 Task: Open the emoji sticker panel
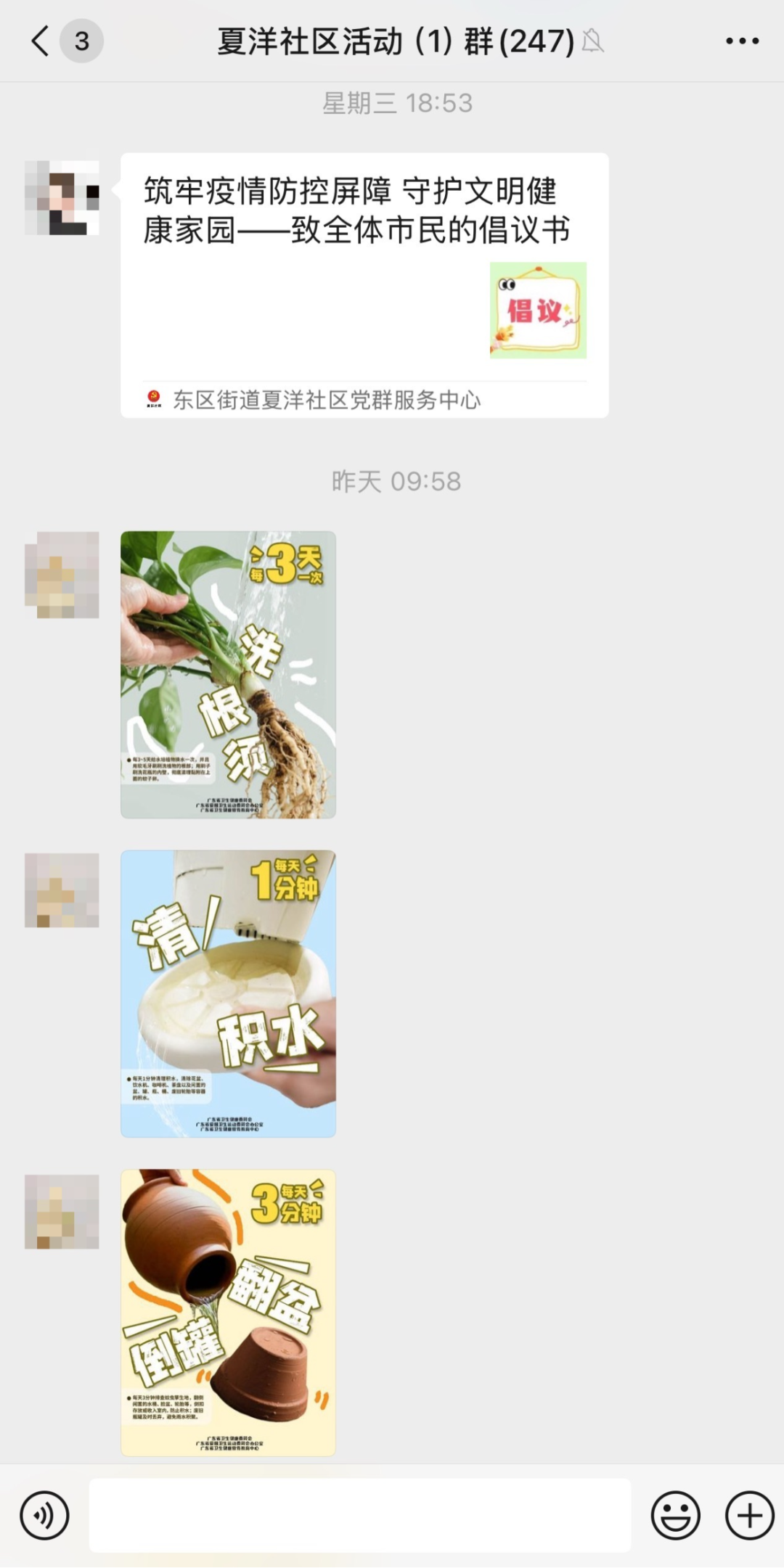tap(675, 1515)
